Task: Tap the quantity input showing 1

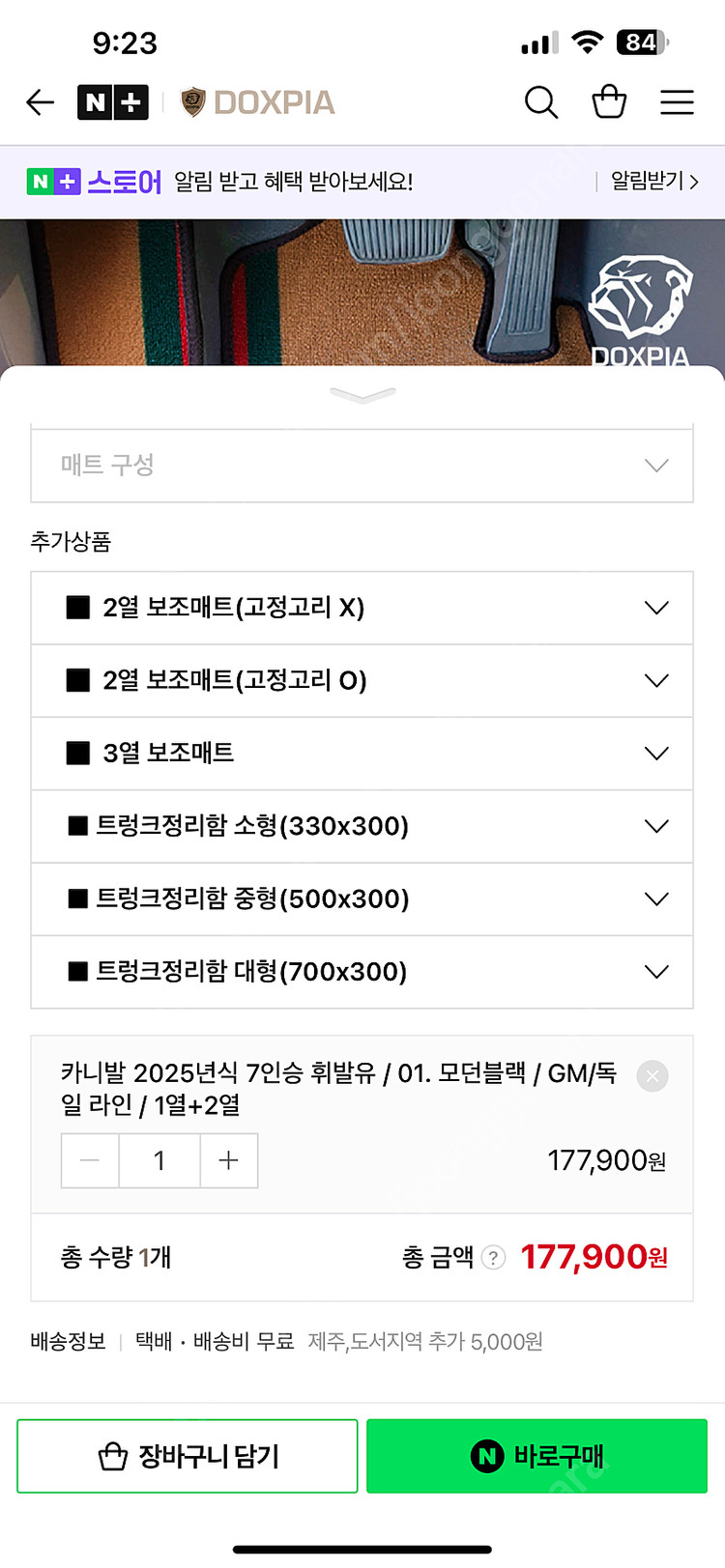Action: [159, 1160]
